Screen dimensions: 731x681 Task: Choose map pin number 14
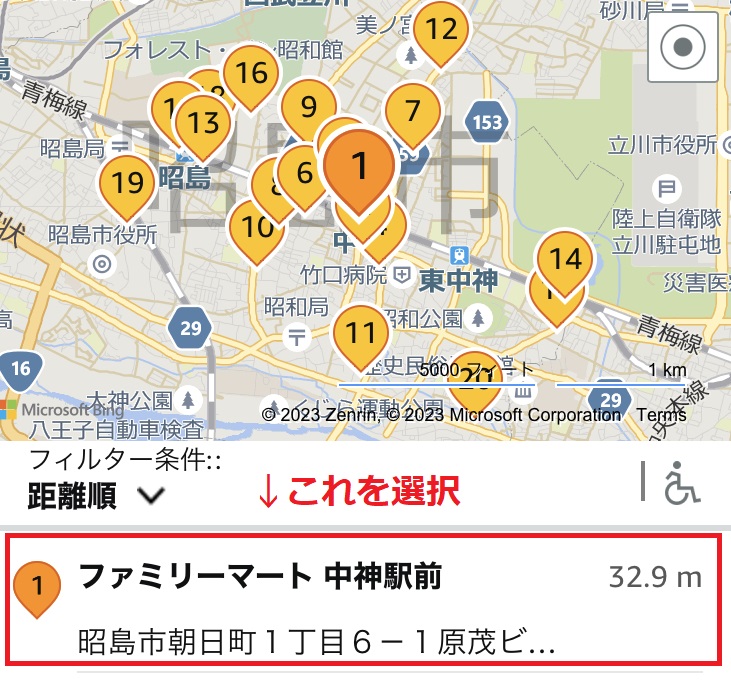click(565, 260)
